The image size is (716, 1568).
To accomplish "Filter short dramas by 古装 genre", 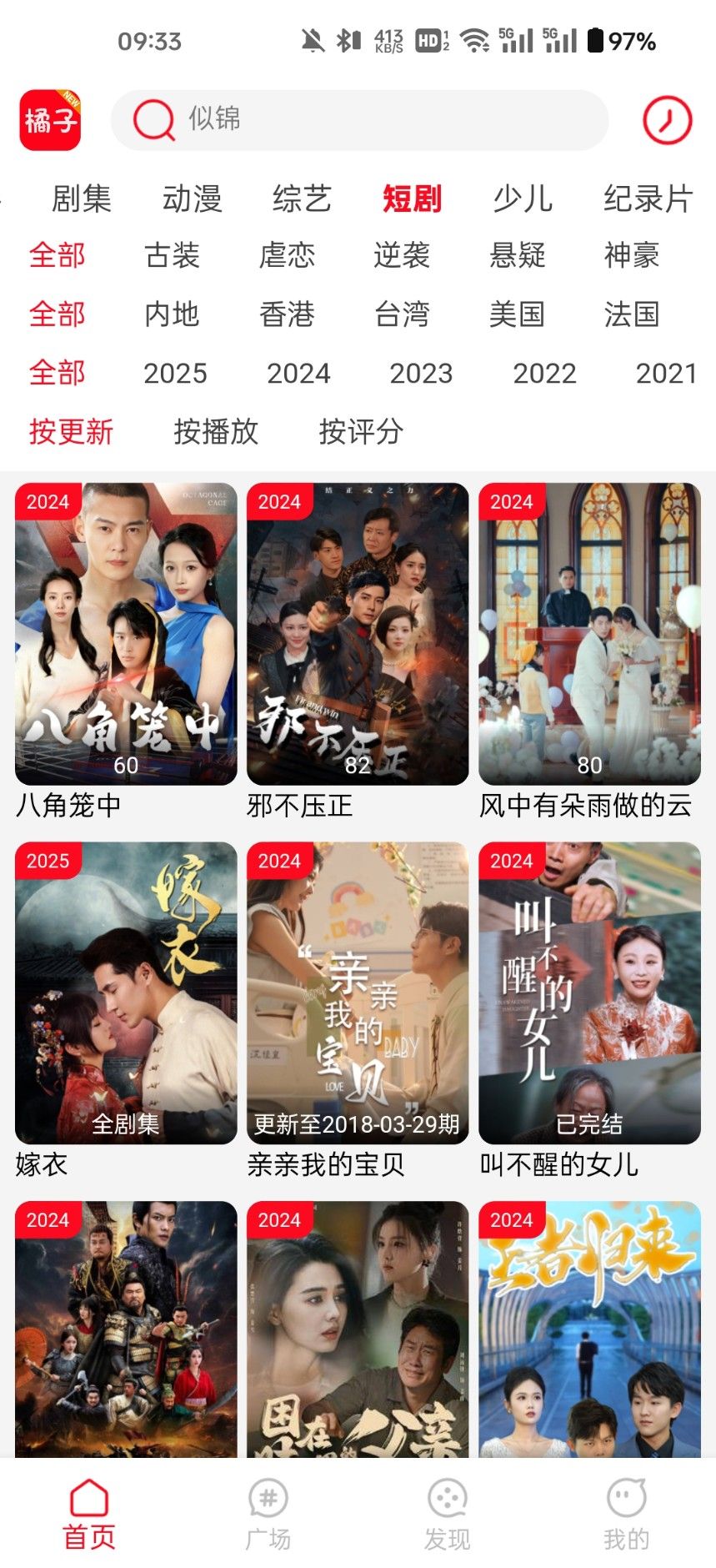I will [172, 255].
